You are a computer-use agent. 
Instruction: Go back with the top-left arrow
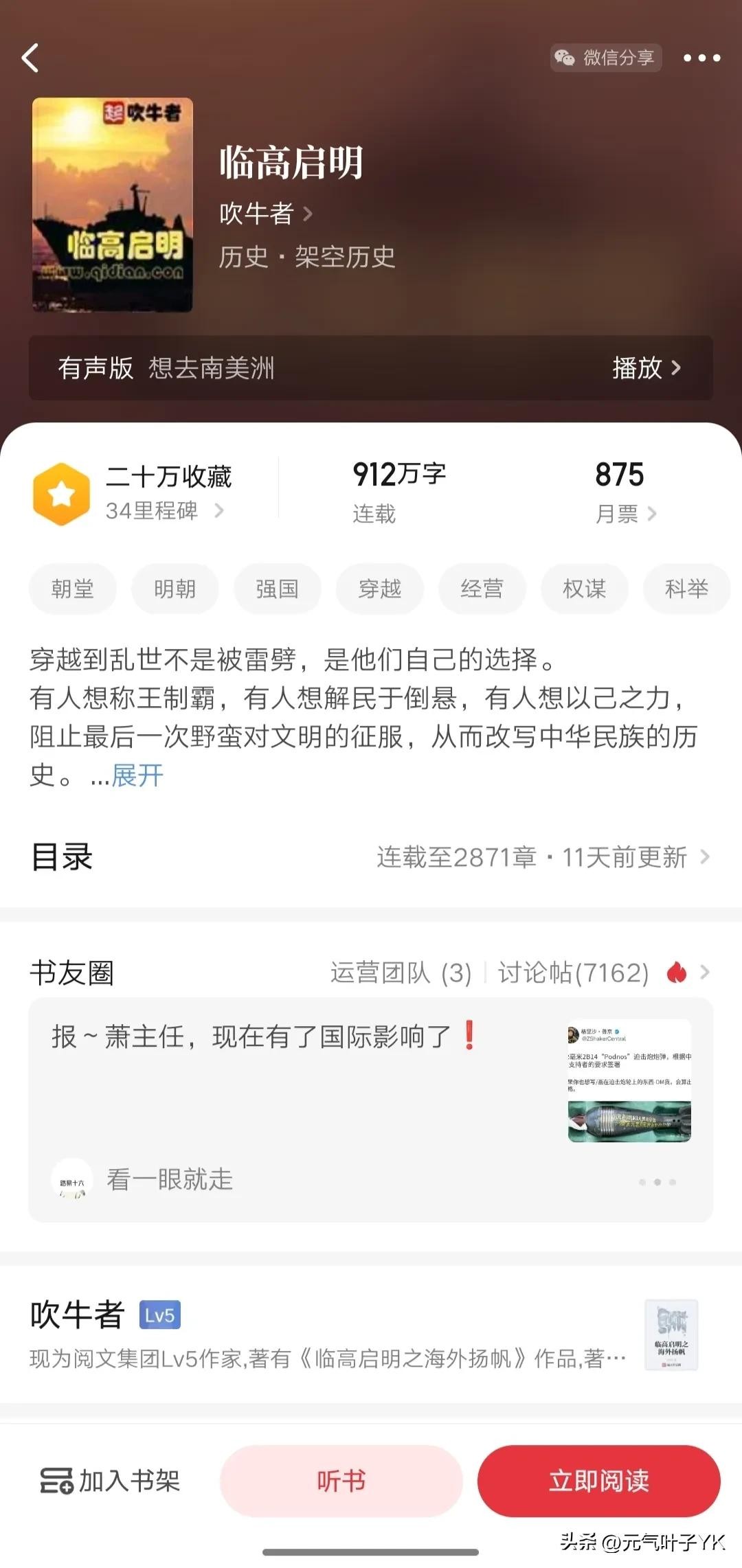(30, 58)
